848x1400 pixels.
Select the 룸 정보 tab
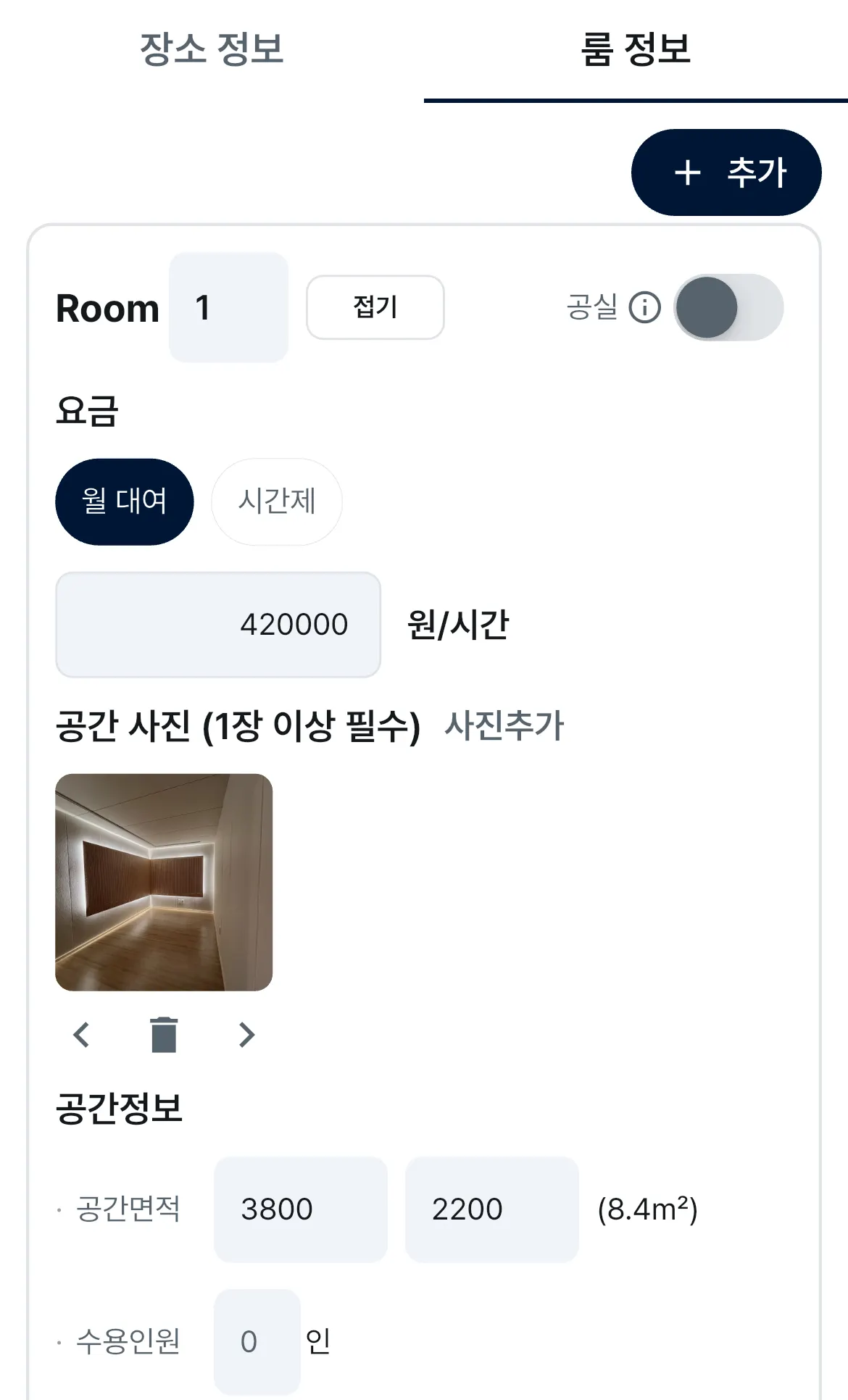636,49
